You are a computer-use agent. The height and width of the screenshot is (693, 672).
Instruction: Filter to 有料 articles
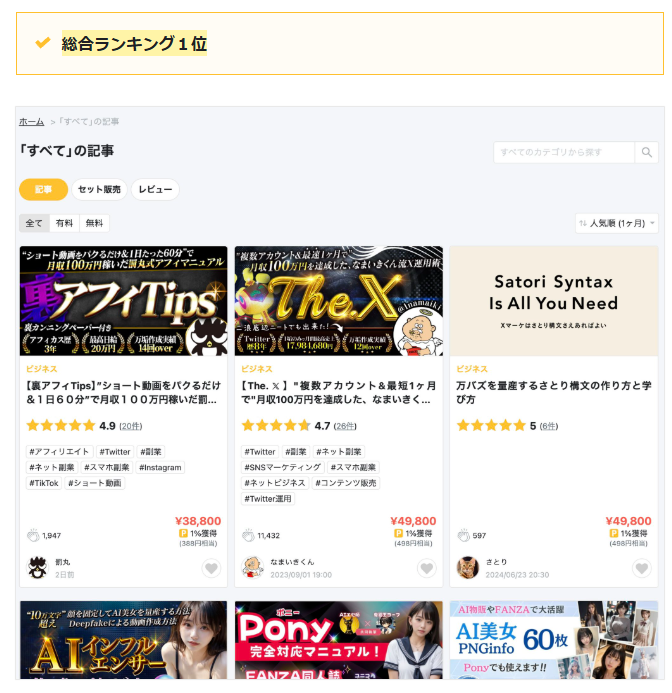pos(64,223)
